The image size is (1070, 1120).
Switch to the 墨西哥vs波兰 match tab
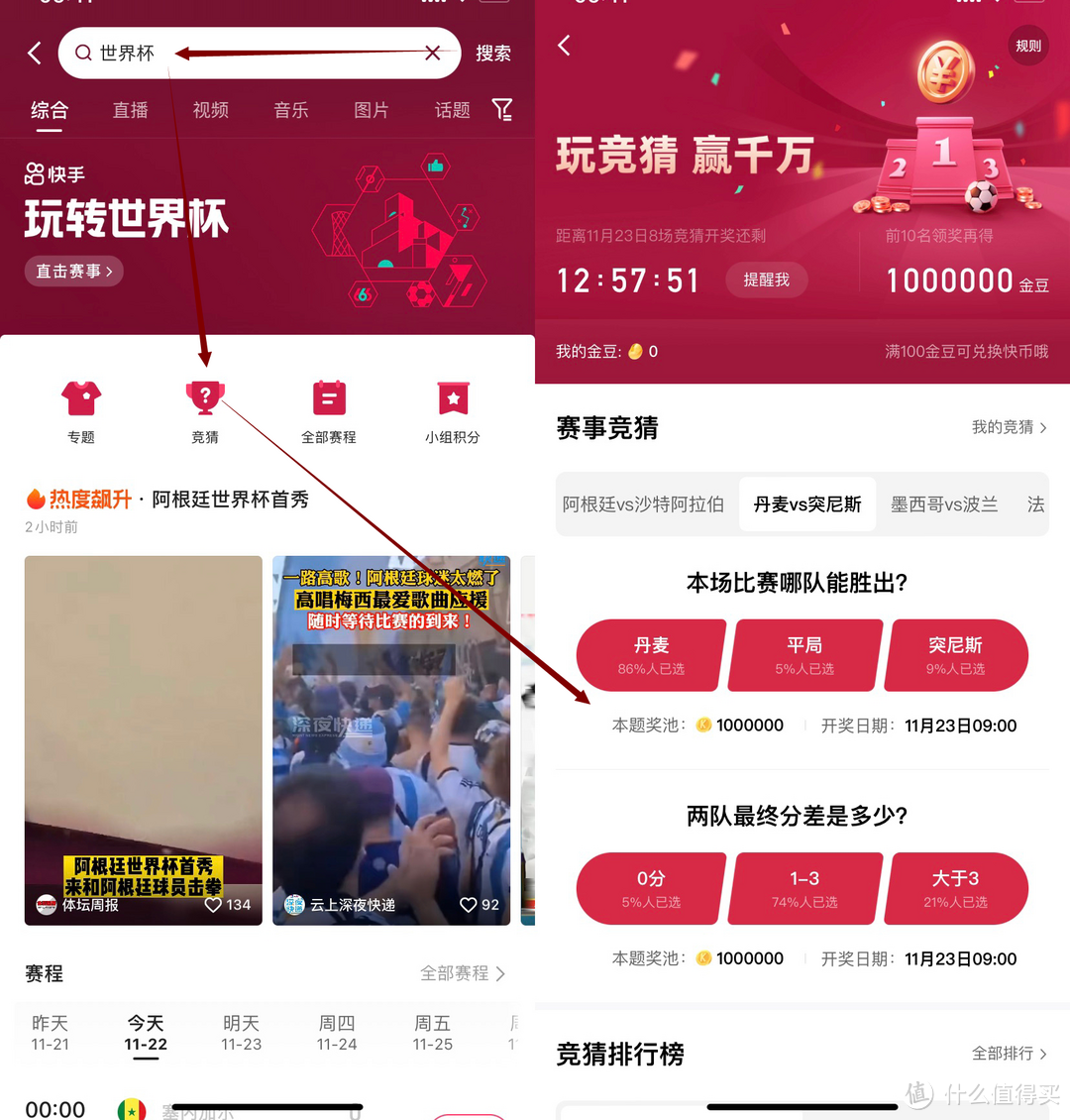[x=943, y=504]
